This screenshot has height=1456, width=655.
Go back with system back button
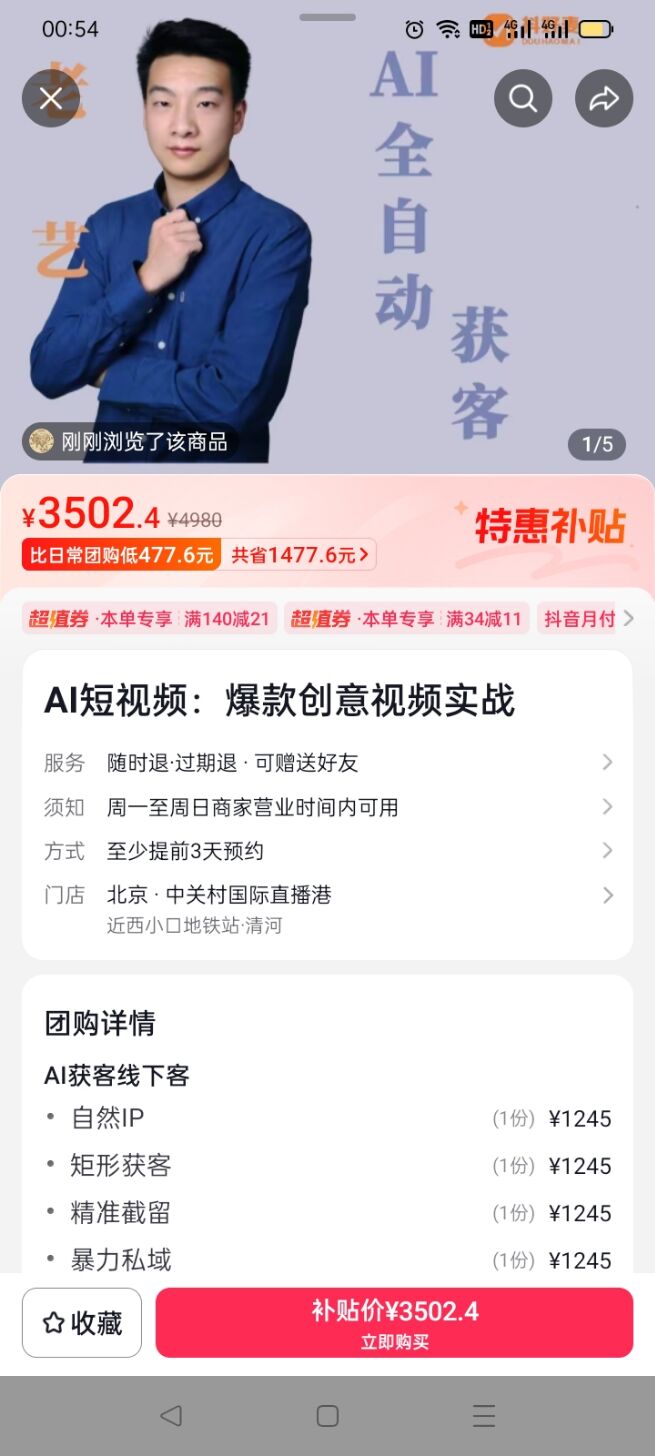[x=171, y=1416]
